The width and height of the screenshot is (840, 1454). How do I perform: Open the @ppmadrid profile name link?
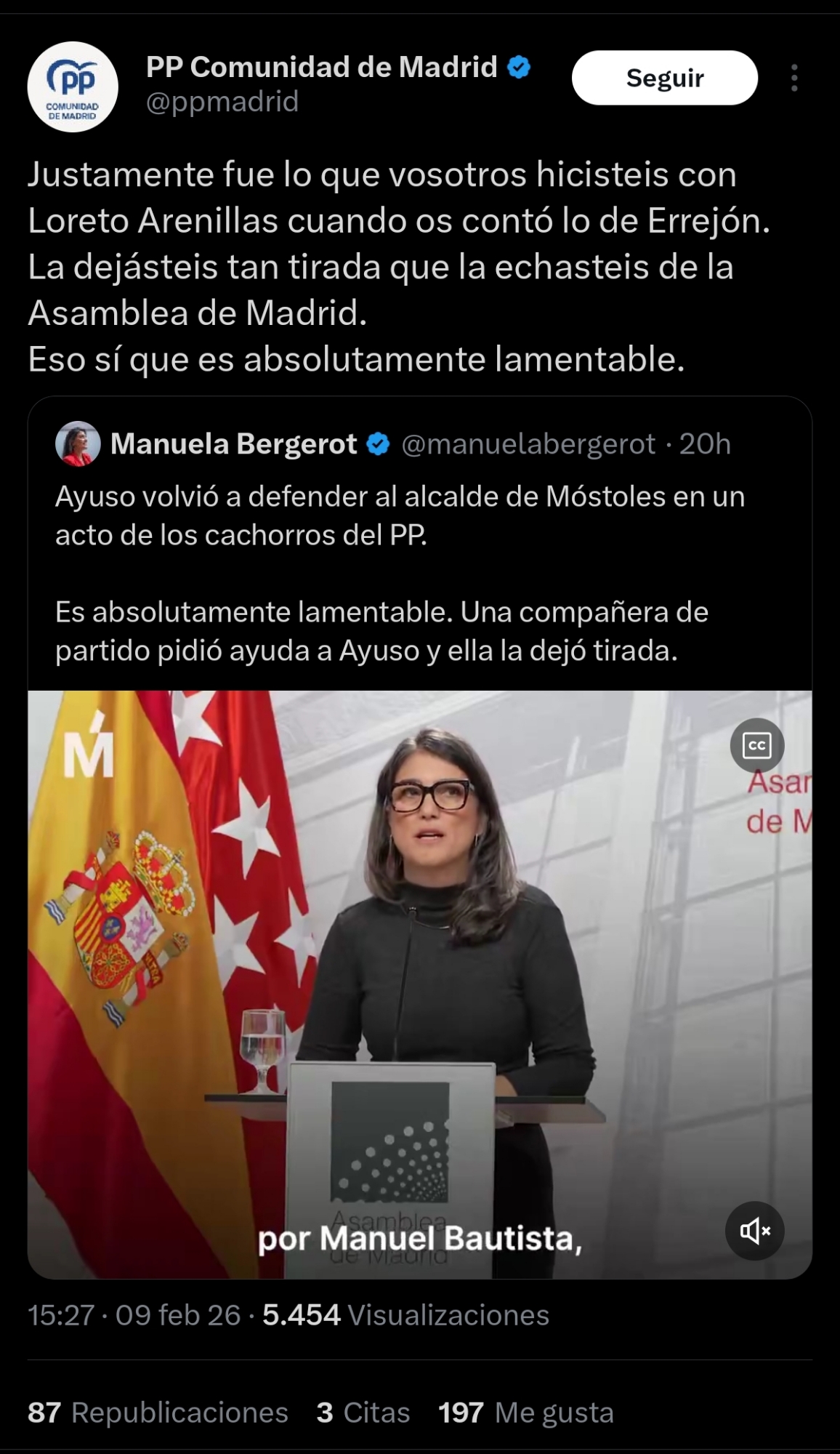(x=321, y=67)
